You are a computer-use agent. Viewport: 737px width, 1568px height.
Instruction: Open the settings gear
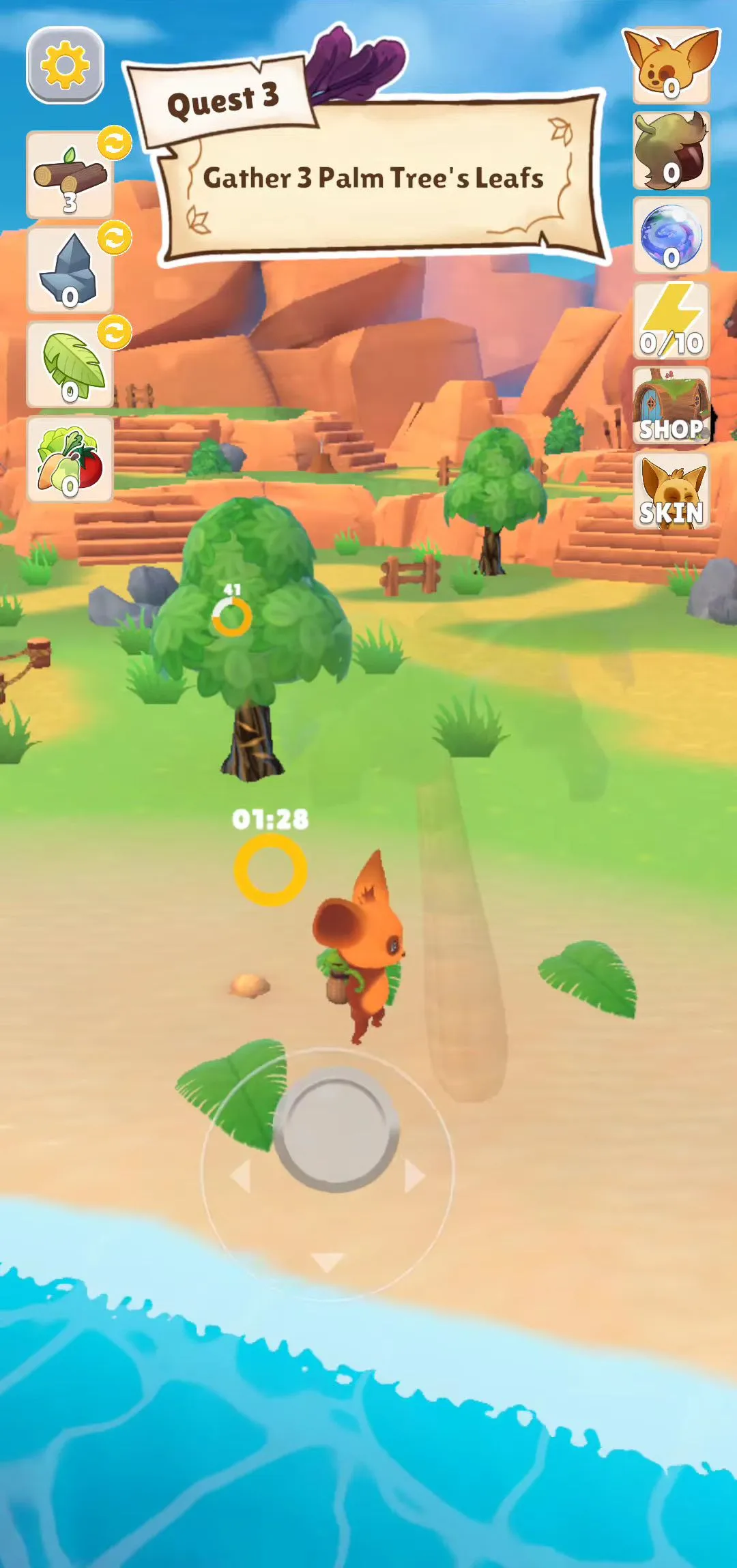click(66, 66)
